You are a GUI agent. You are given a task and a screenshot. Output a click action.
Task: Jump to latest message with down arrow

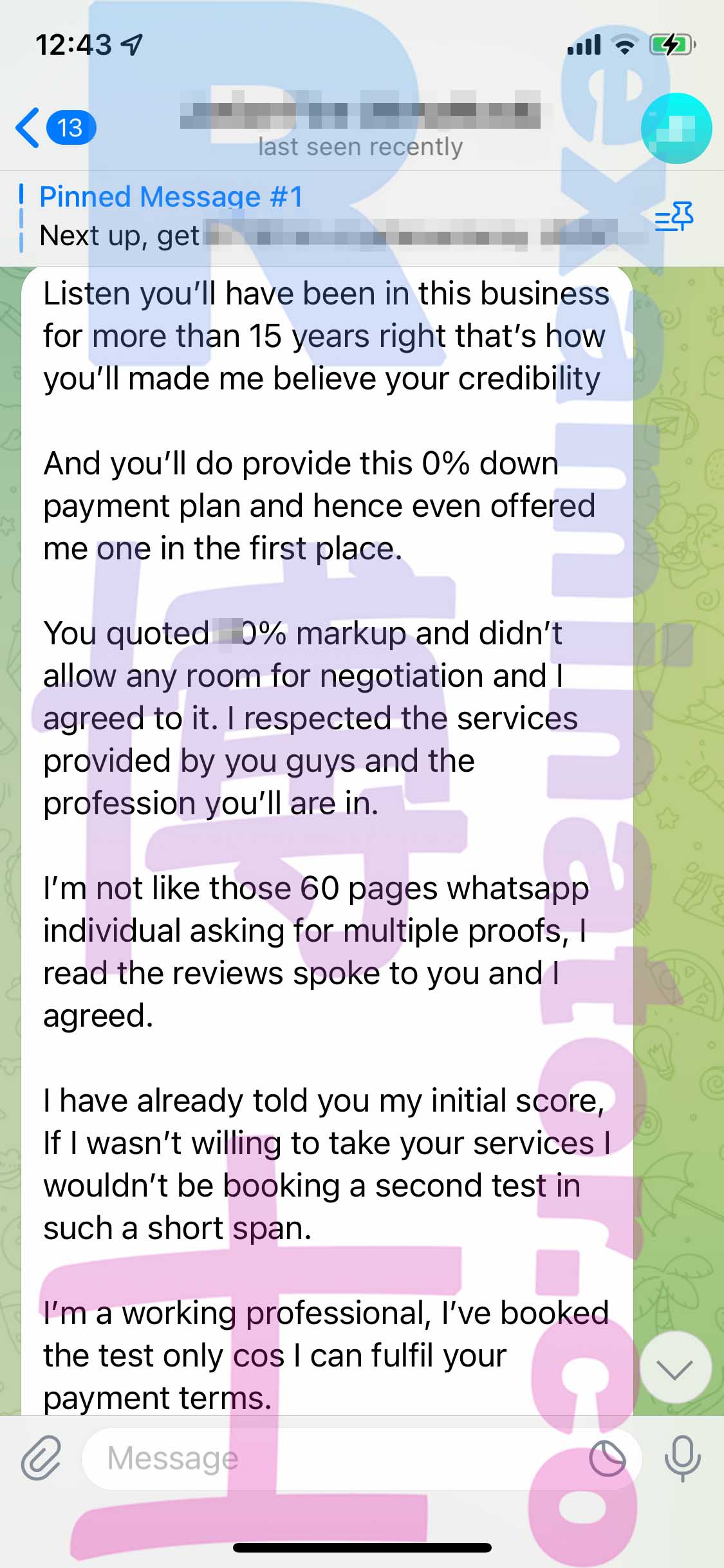point(675,1368)
